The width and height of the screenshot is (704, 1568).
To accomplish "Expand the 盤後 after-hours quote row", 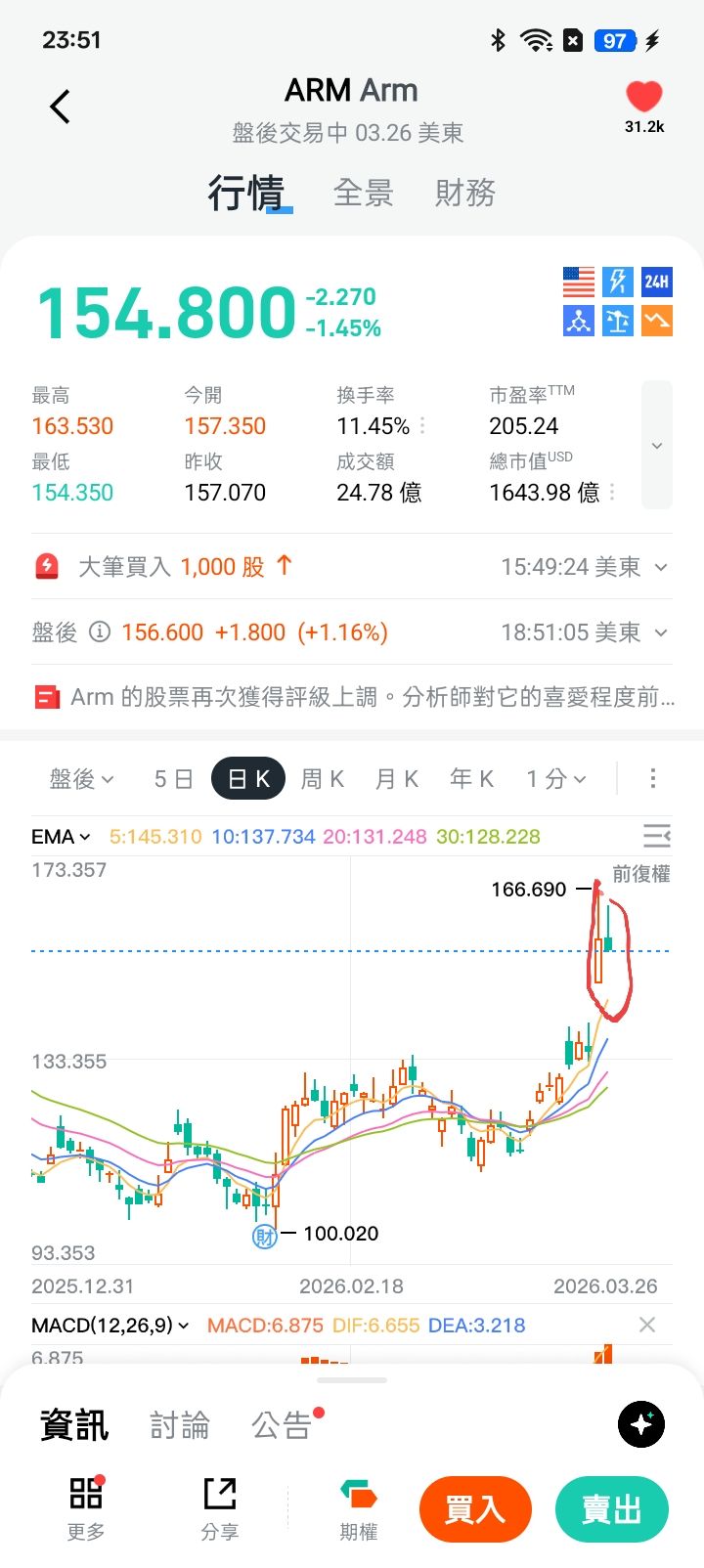I will pyautogui.click(x=352, y=632).
